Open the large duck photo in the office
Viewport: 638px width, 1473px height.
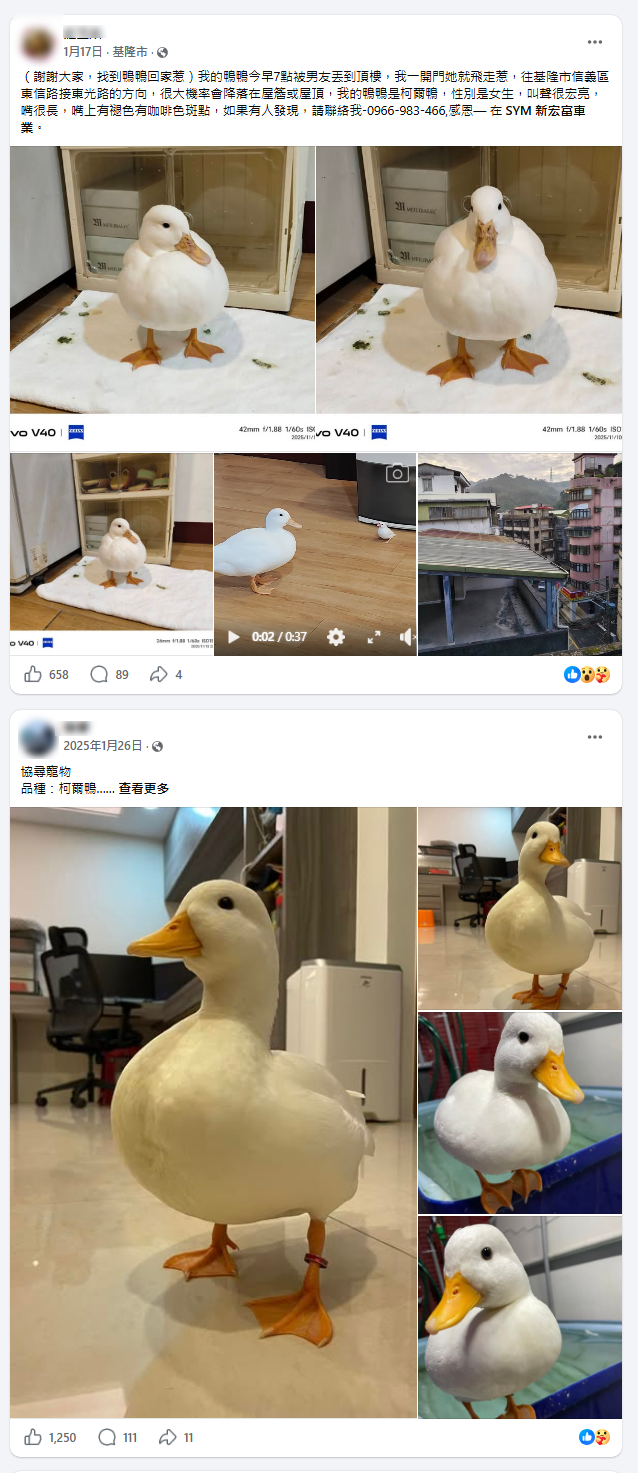213,1111
